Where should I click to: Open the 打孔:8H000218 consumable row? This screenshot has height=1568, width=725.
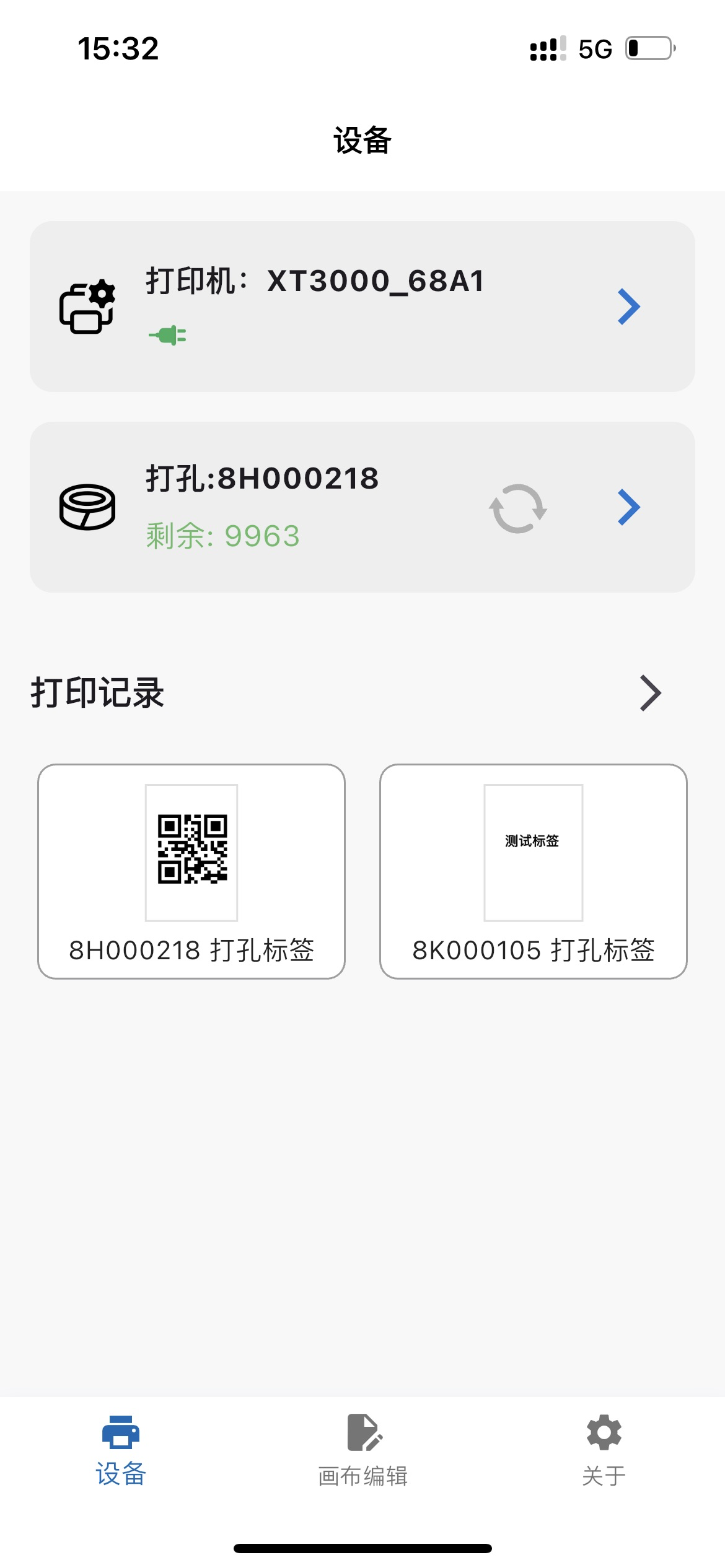click(x=362, y=507)
